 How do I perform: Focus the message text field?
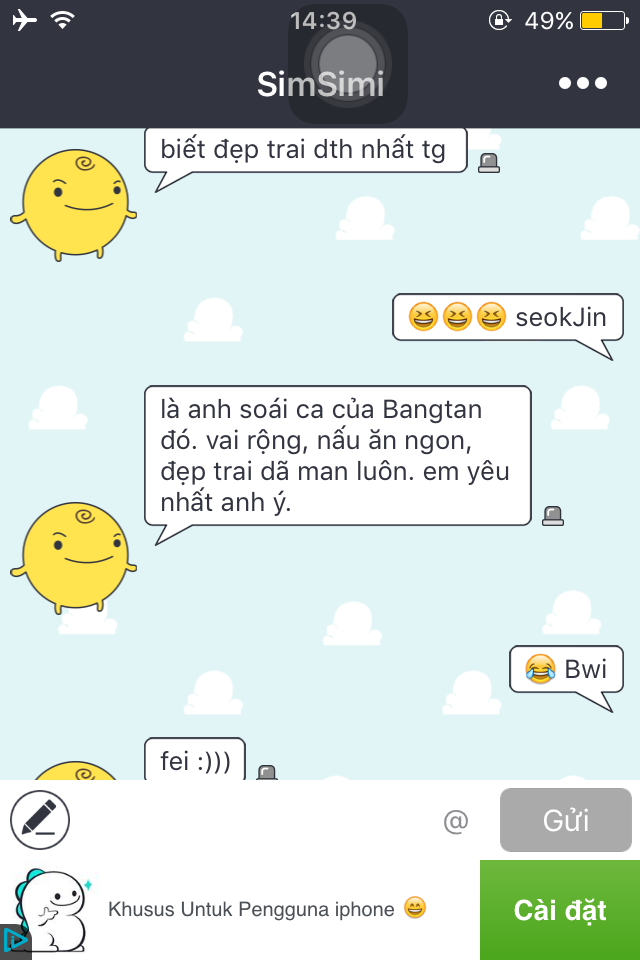pos(250,821)
